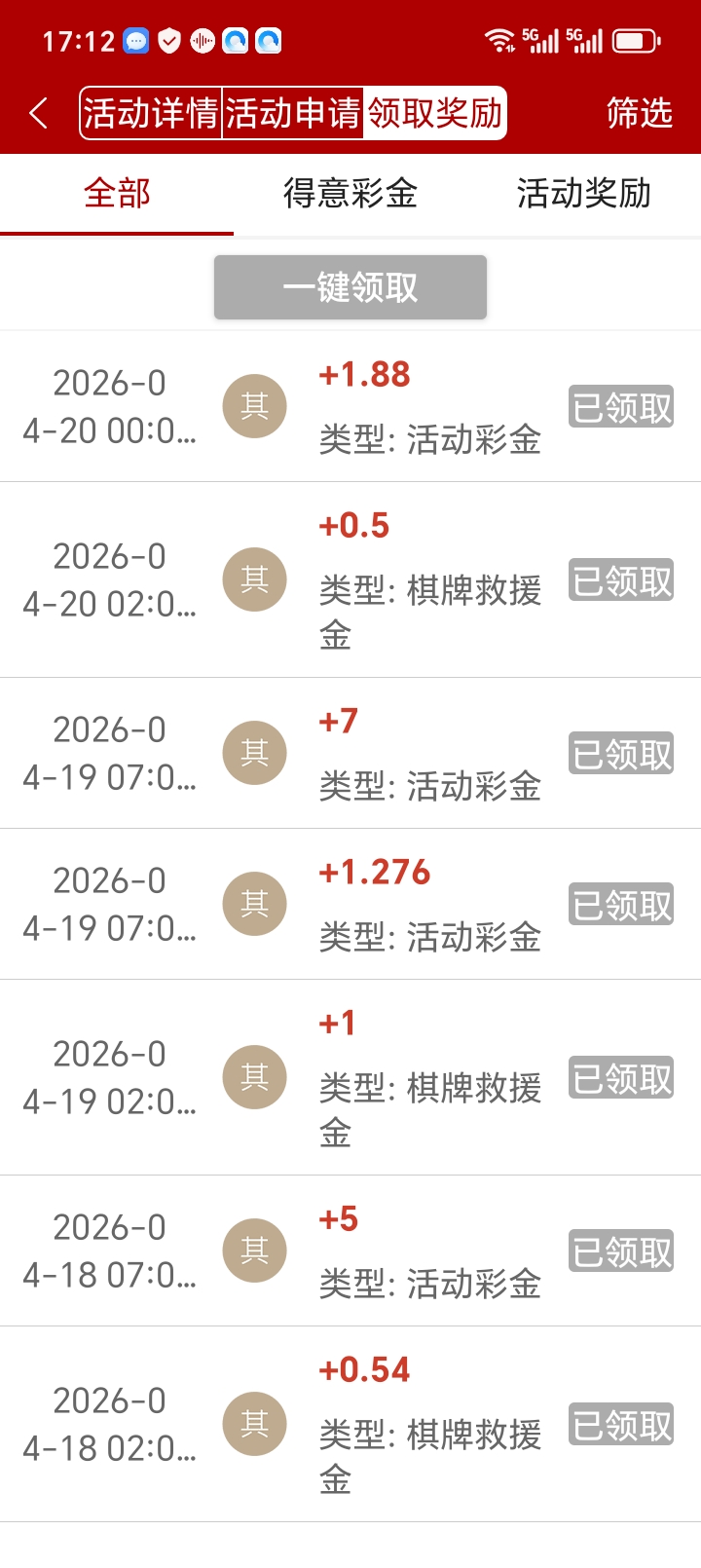
Task: Open the 筛选 filter option
Action: click(642, 113)
